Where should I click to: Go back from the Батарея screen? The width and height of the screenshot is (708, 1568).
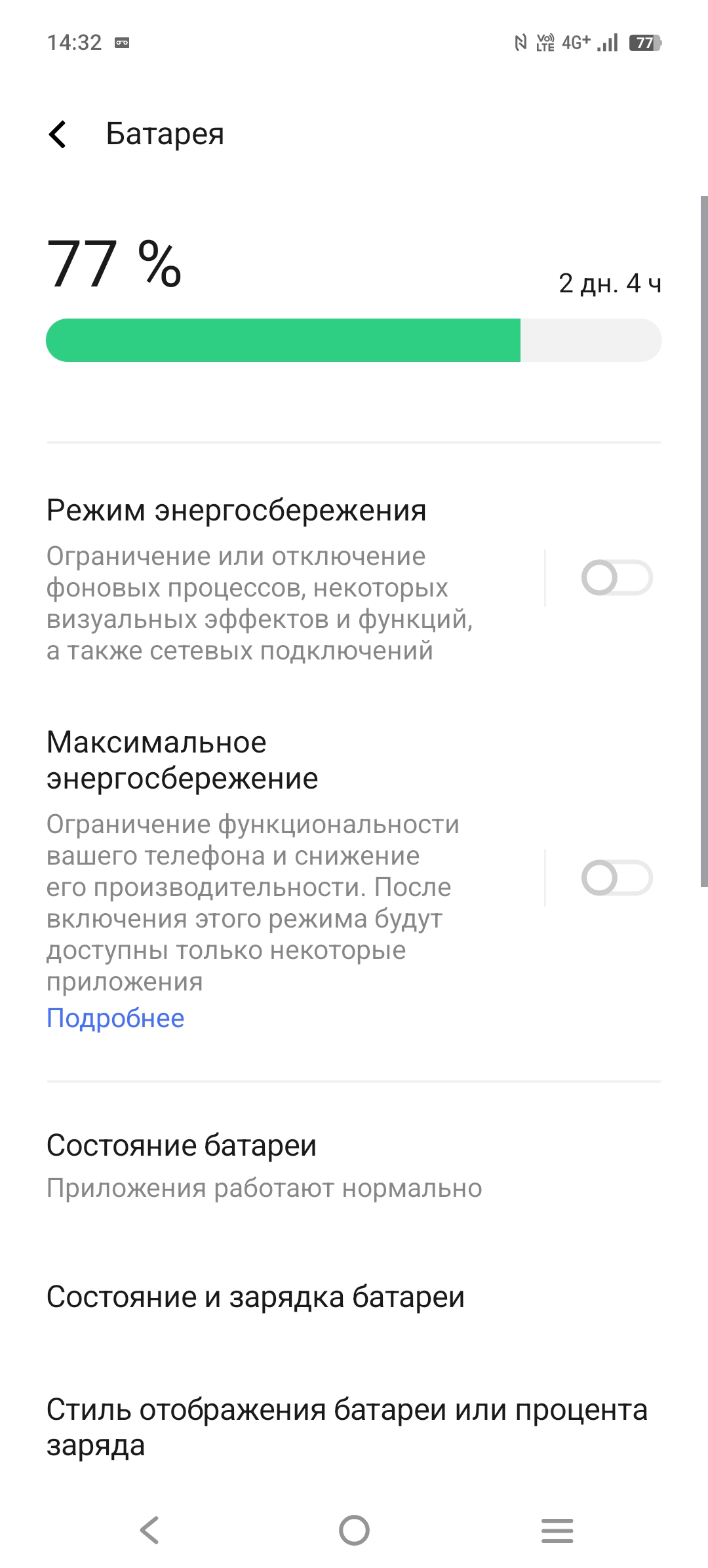pos(58,134)
